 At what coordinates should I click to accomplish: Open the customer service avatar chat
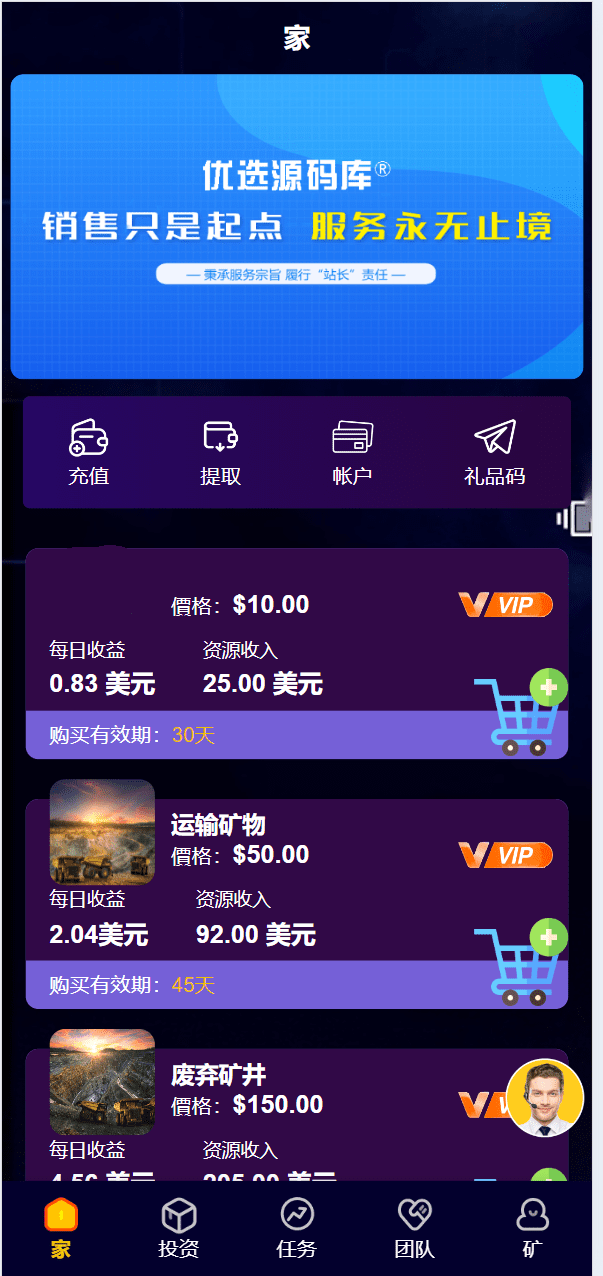click(x=545, y=1098)
